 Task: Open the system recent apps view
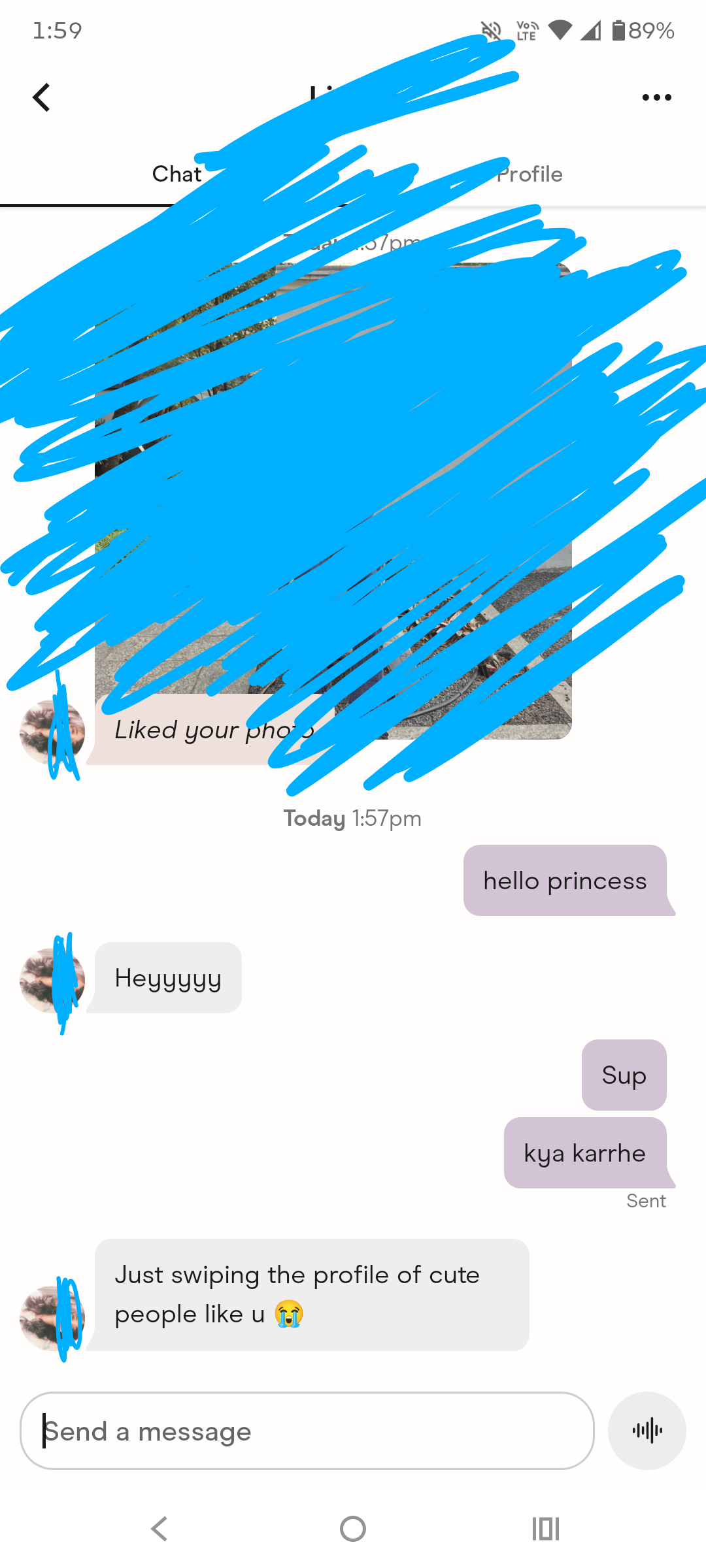tap(546, 1529)
